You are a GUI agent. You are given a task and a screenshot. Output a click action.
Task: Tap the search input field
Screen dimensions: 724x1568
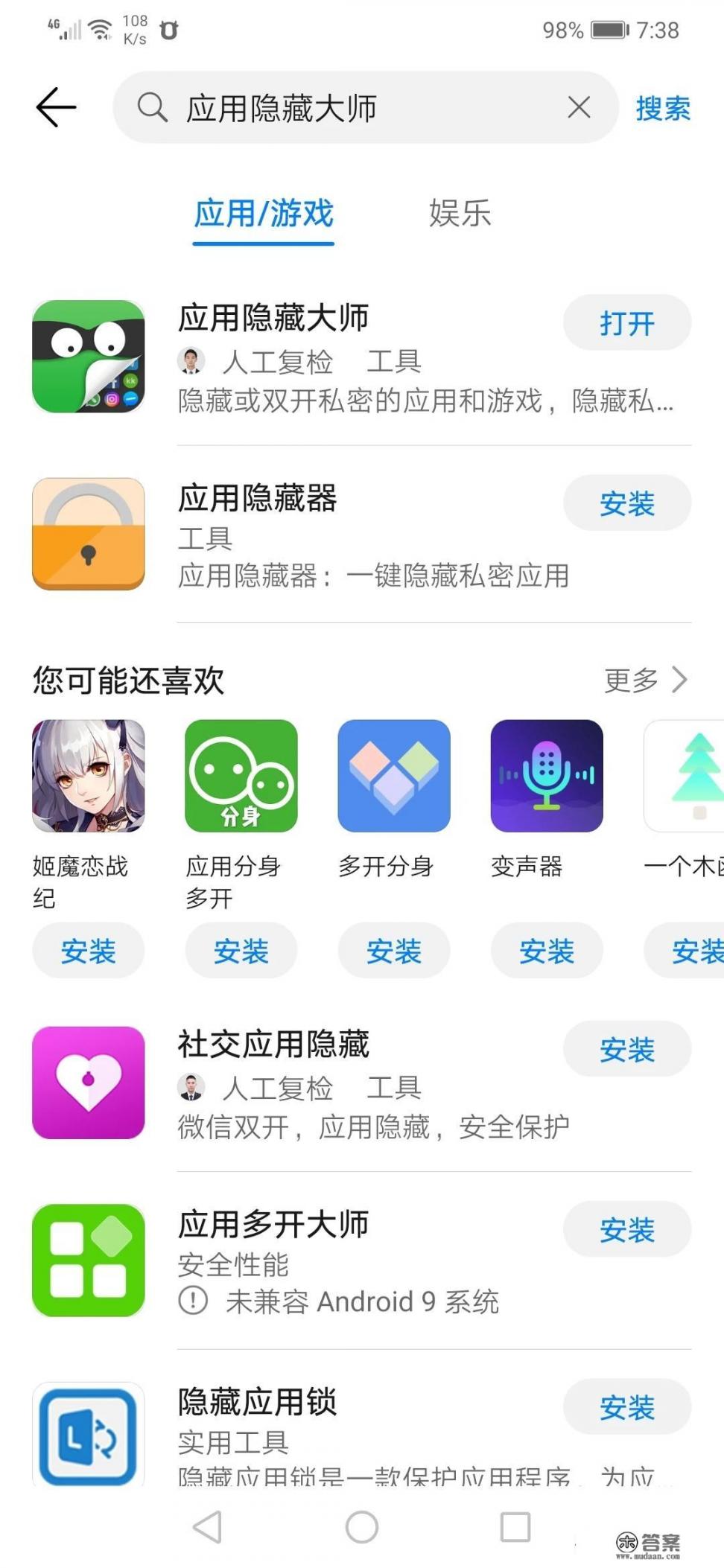tap(358, 108)
